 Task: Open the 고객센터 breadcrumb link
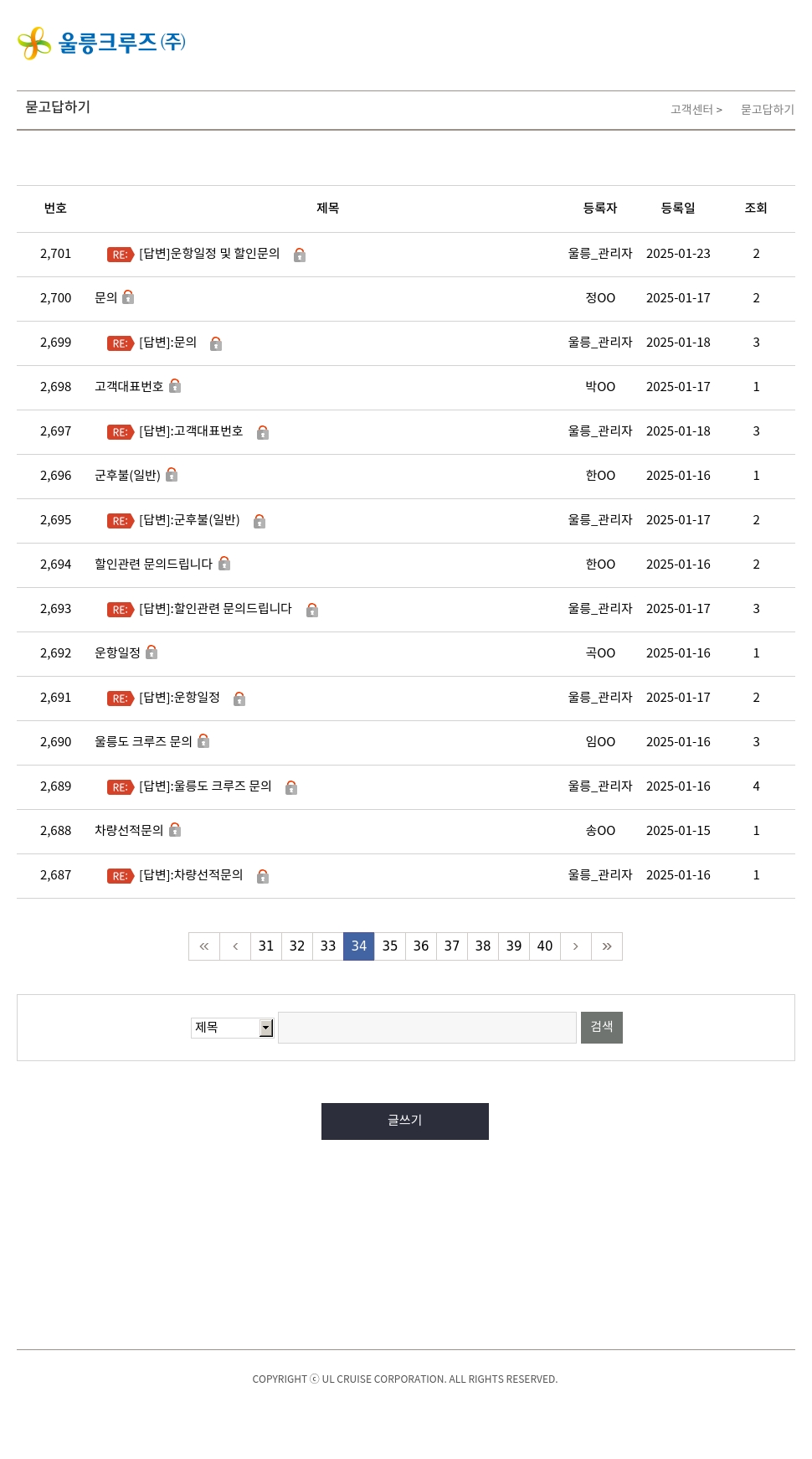[x=691, y=110]
